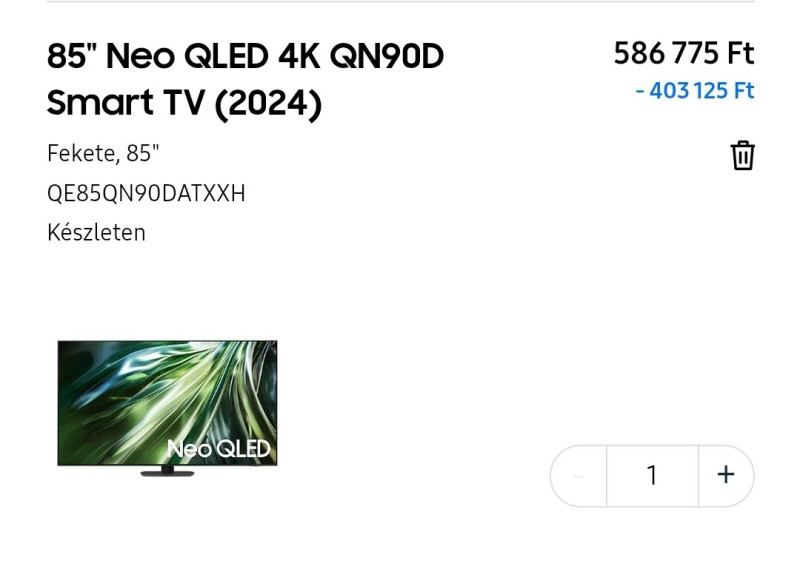800x566 pixels.
Task: Increase TV quantity with plus button
Action: coord(726,475)
